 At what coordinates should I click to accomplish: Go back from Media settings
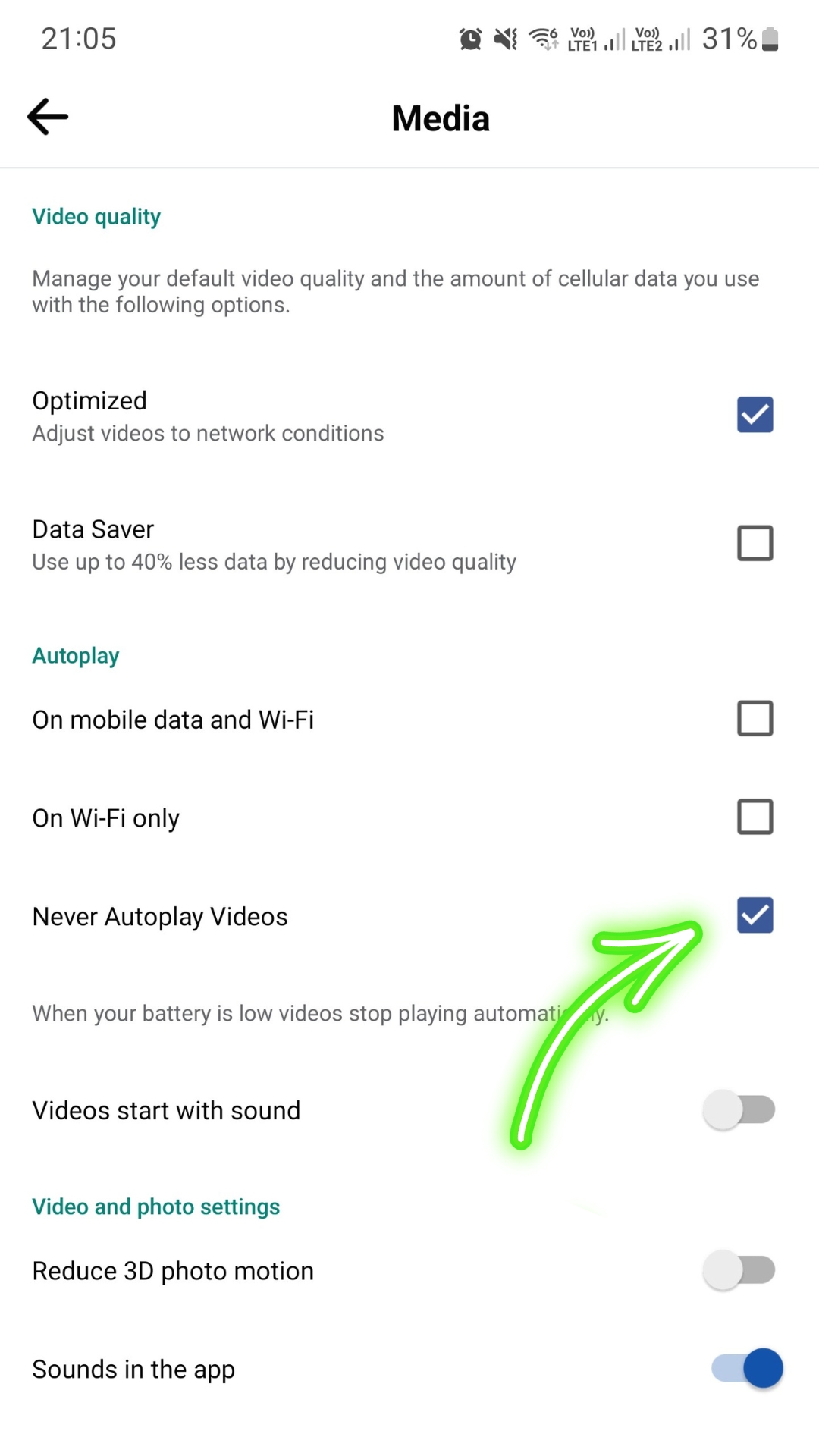[48, 117]
